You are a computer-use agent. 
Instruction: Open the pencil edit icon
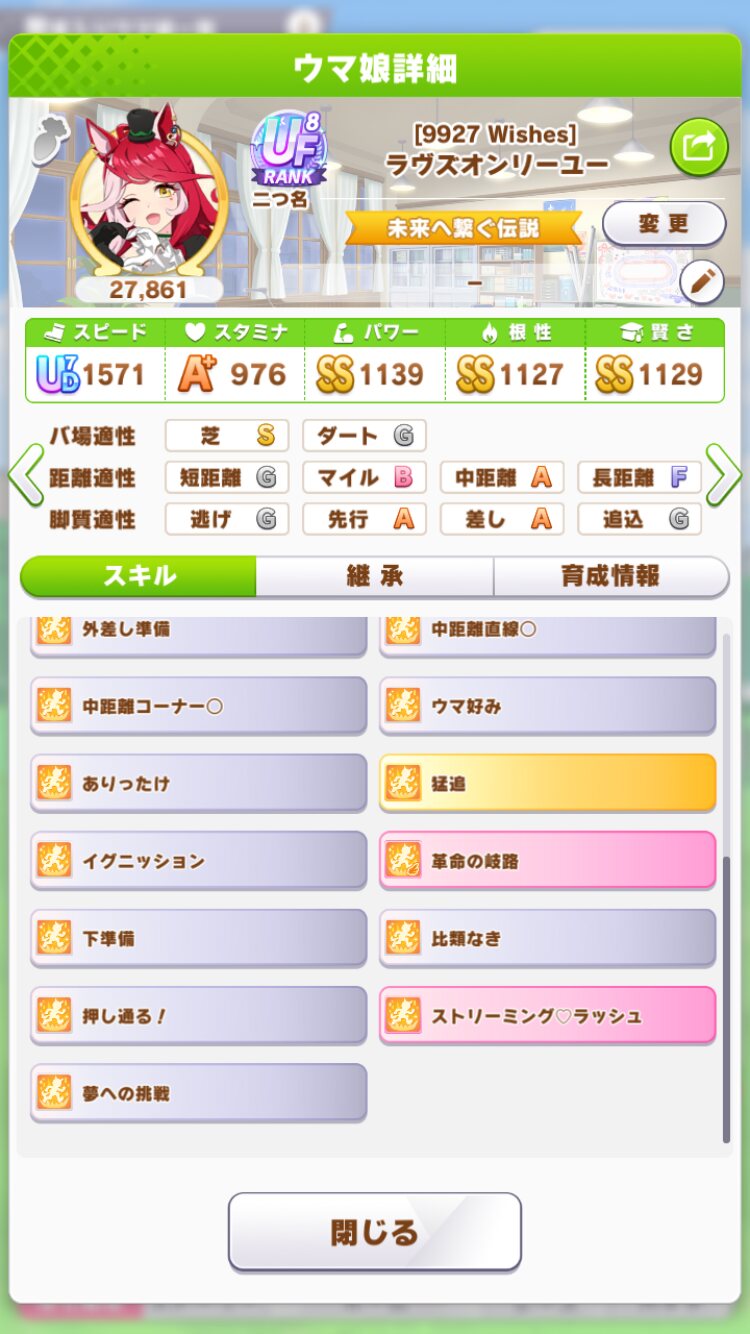click(x=701, y=284)
